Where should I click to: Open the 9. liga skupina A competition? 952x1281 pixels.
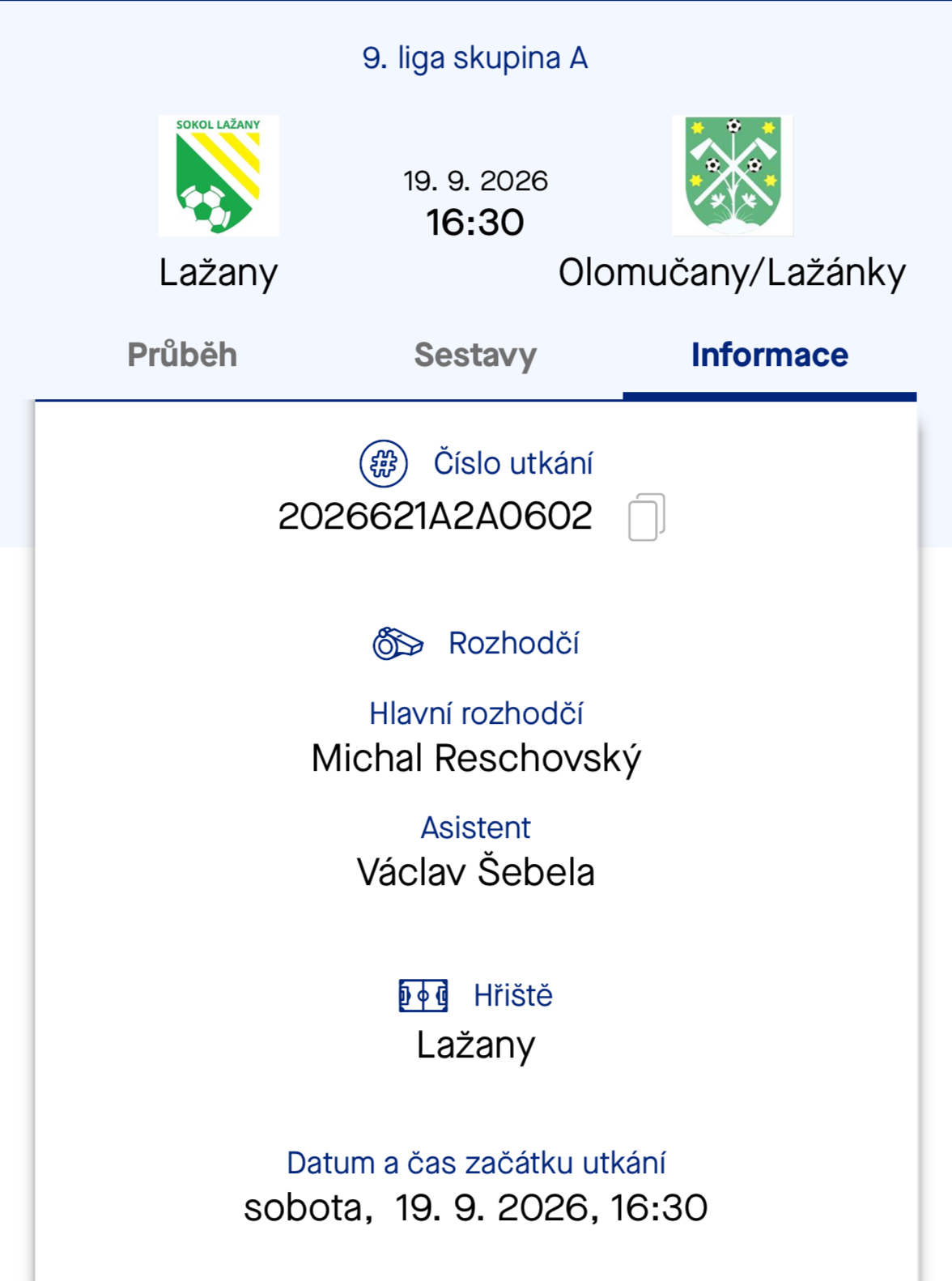[x=475, y=58]
